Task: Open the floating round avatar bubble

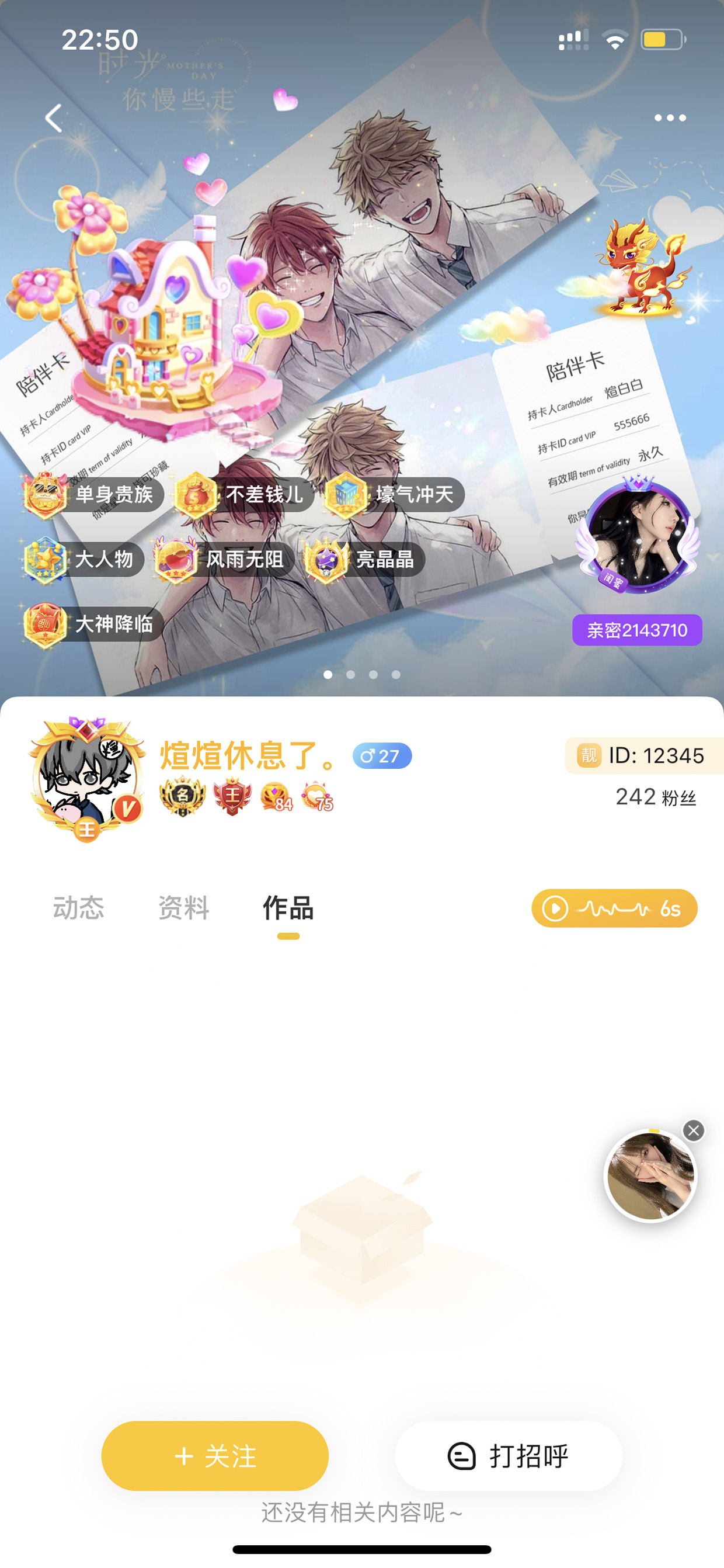Action: click(650, 1176)
